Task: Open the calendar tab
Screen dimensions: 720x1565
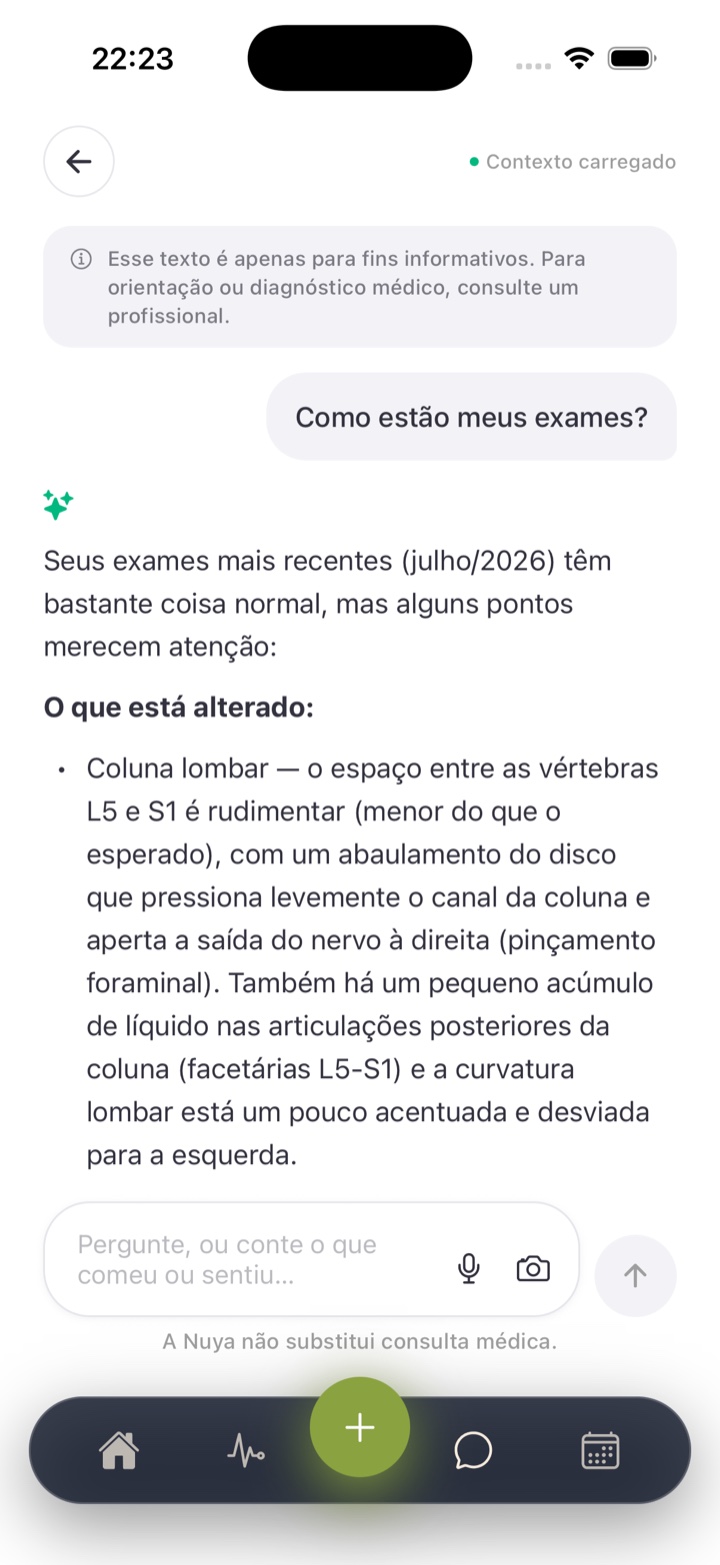Action: coord(600,1450)
